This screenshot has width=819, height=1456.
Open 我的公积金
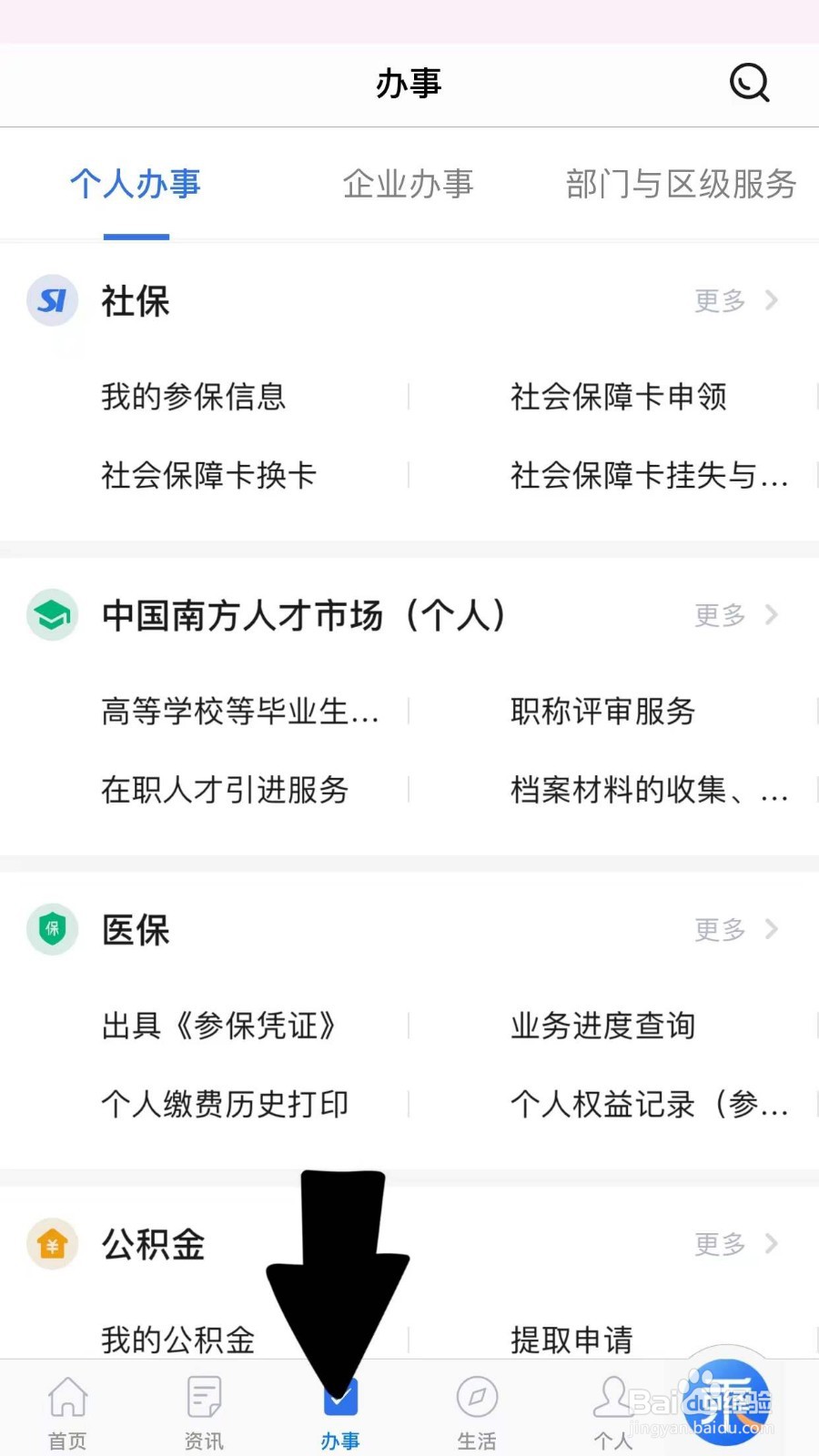tap(178, 1340)
